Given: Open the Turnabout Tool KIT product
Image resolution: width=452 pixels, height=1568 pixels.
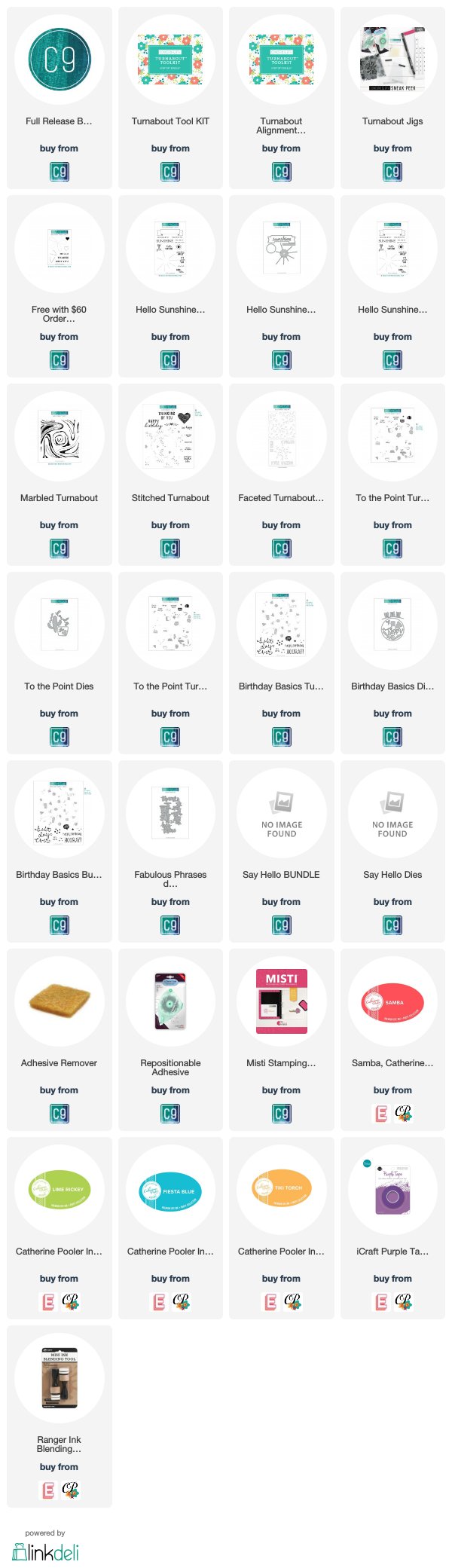Looking at the screenshot, I should coord(170,60).
